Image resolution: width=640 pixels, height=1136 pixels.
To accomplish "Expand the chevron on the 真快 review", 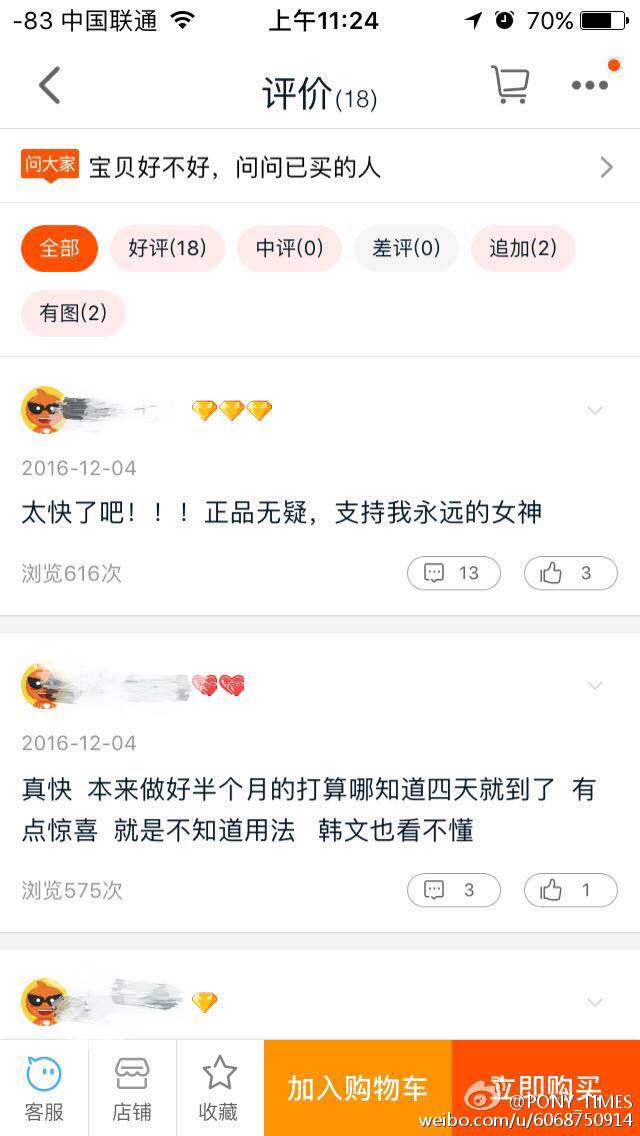I will pyautogui.click(x=595, y=685).
